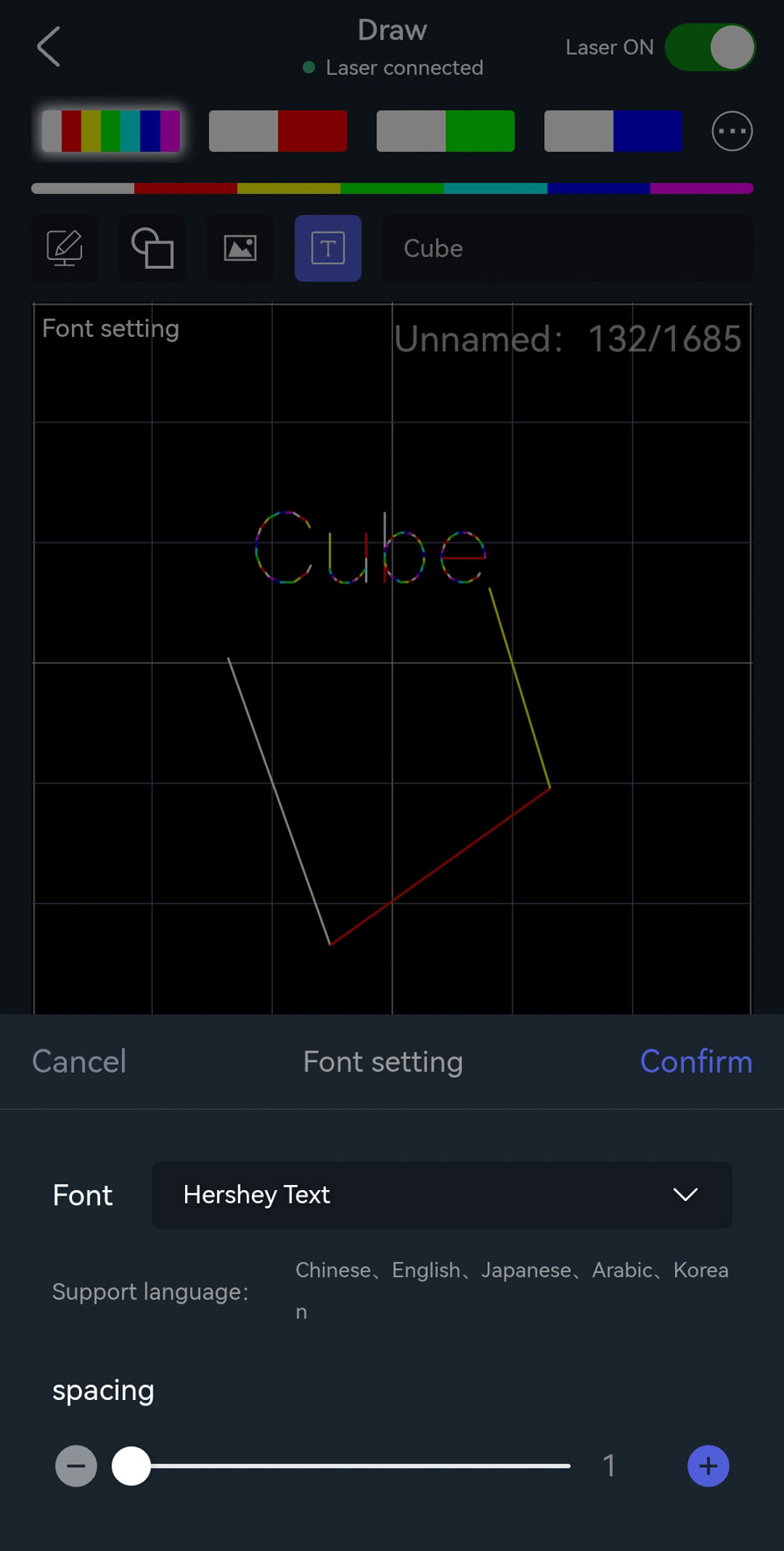
Task: Edit the Cube text field
Action: [567, 248]
